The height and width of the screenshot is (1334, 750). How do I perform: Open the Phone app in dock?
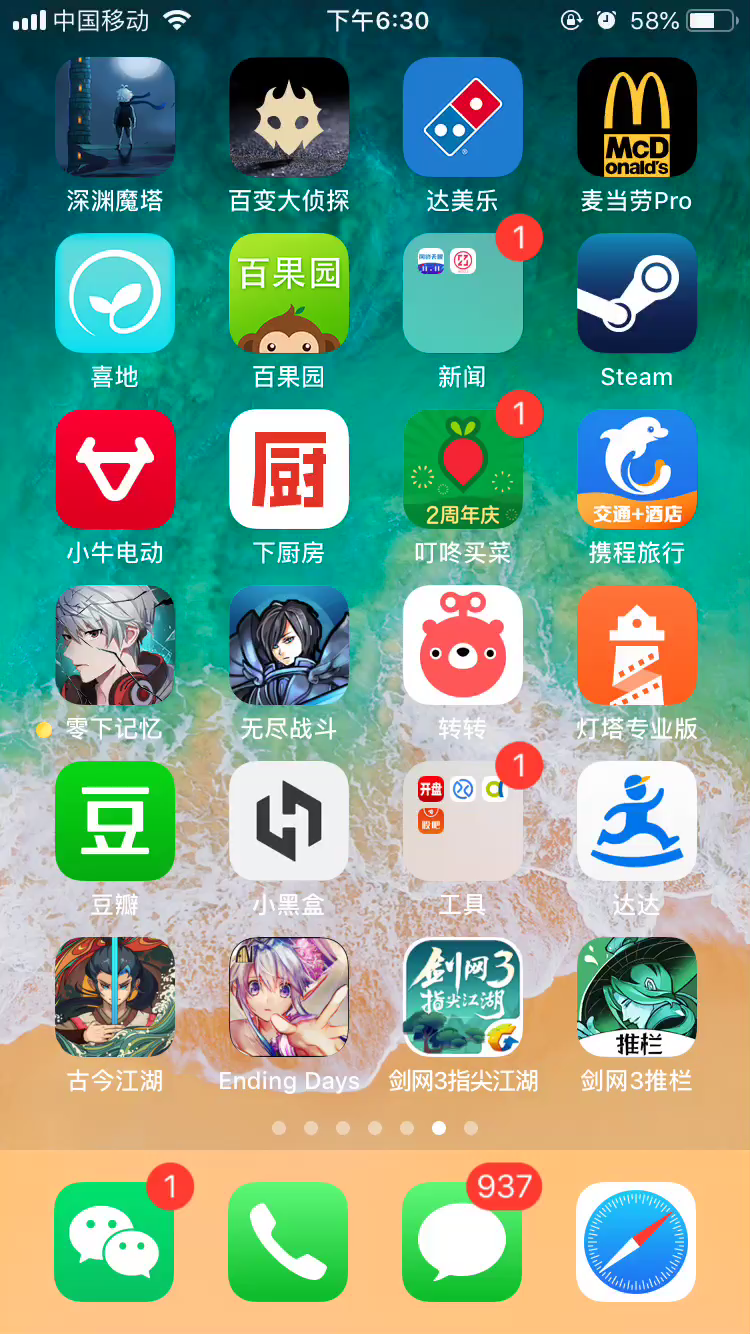tap(288, 1242)
